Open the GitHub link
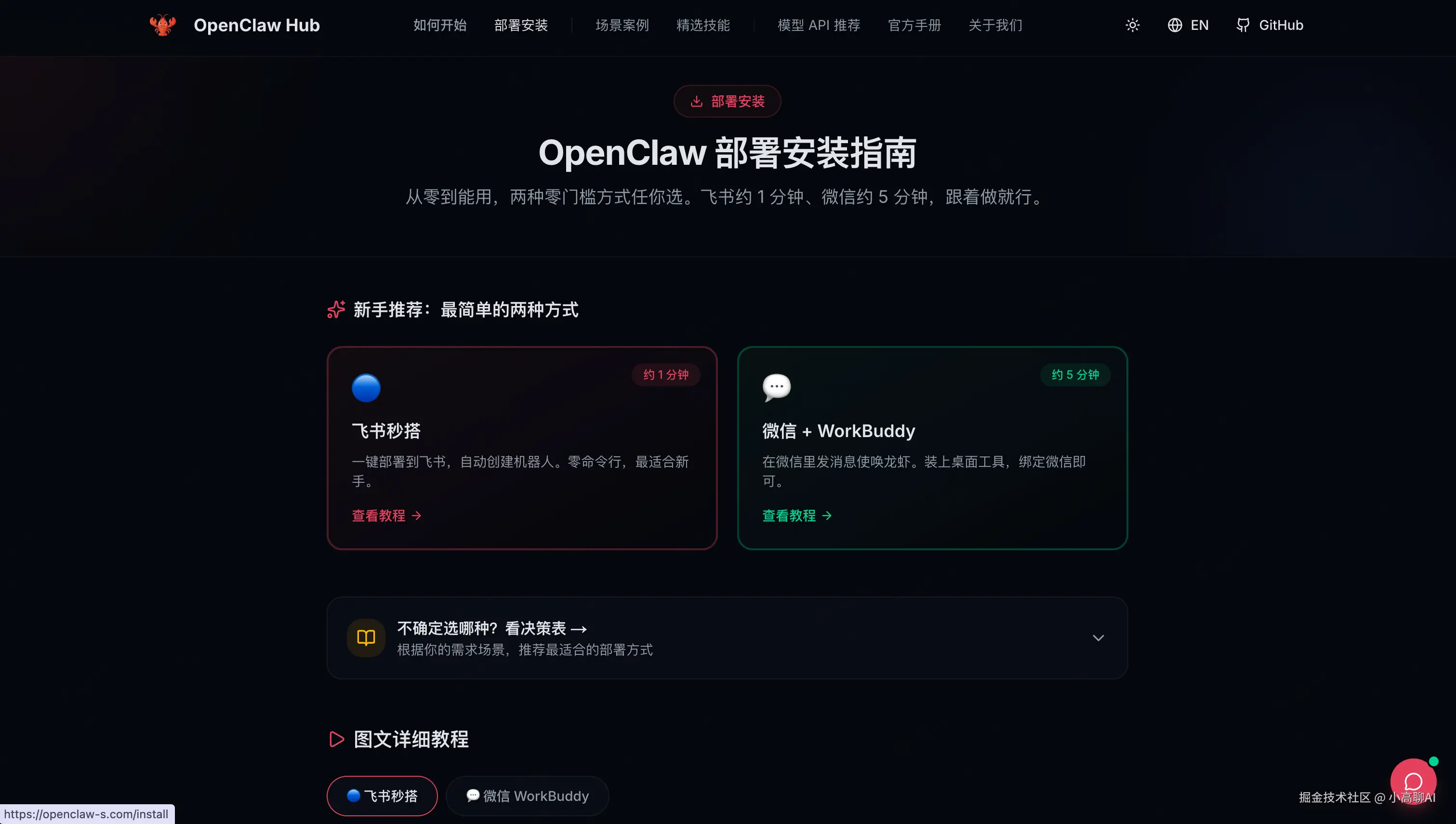This screenshot has width=1456, height=824. tap(1270, 26)
